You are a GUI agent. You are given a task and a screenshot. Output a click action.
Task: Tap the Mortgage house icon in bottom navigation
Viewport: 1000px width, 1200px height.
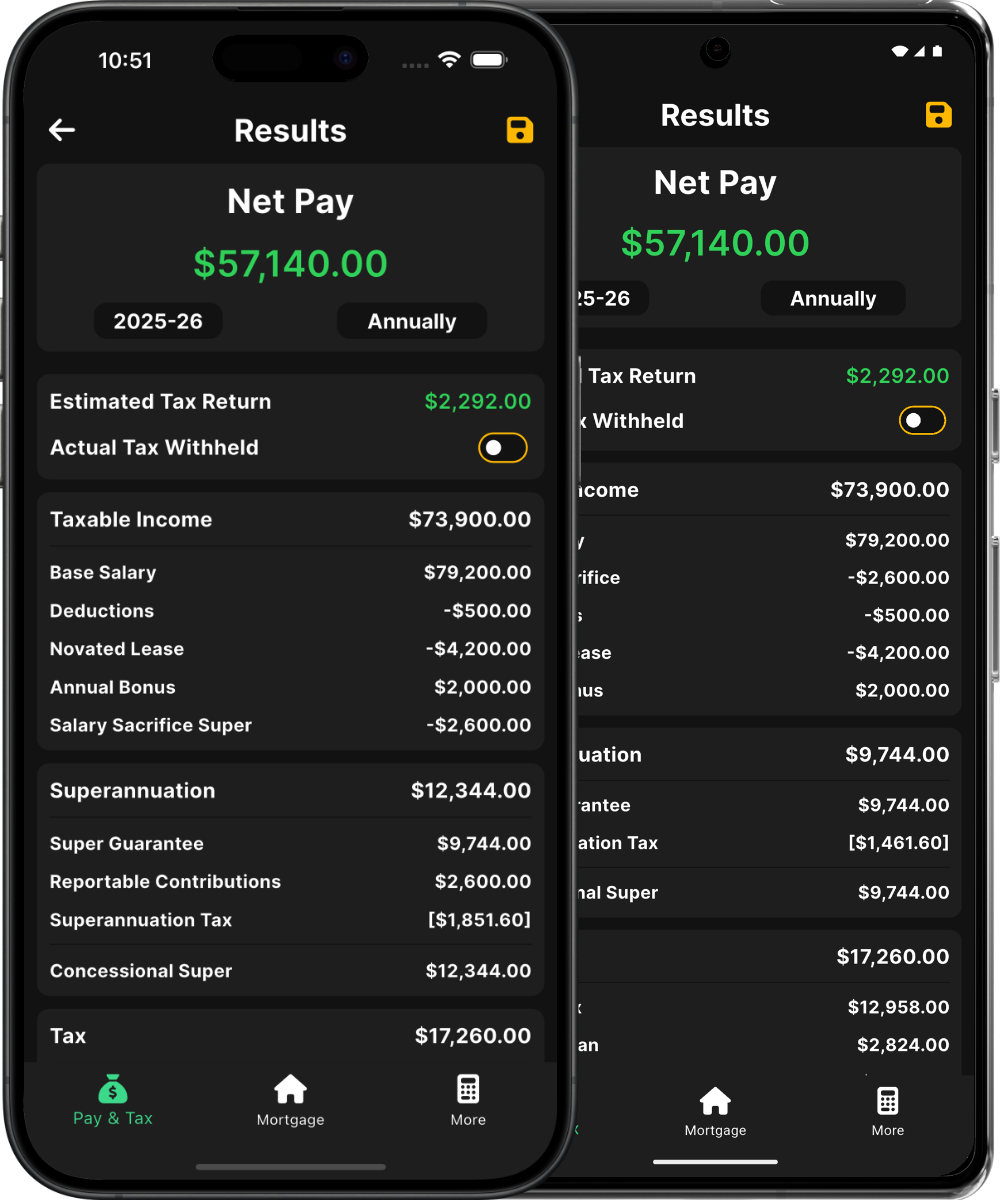(290, 1088)
